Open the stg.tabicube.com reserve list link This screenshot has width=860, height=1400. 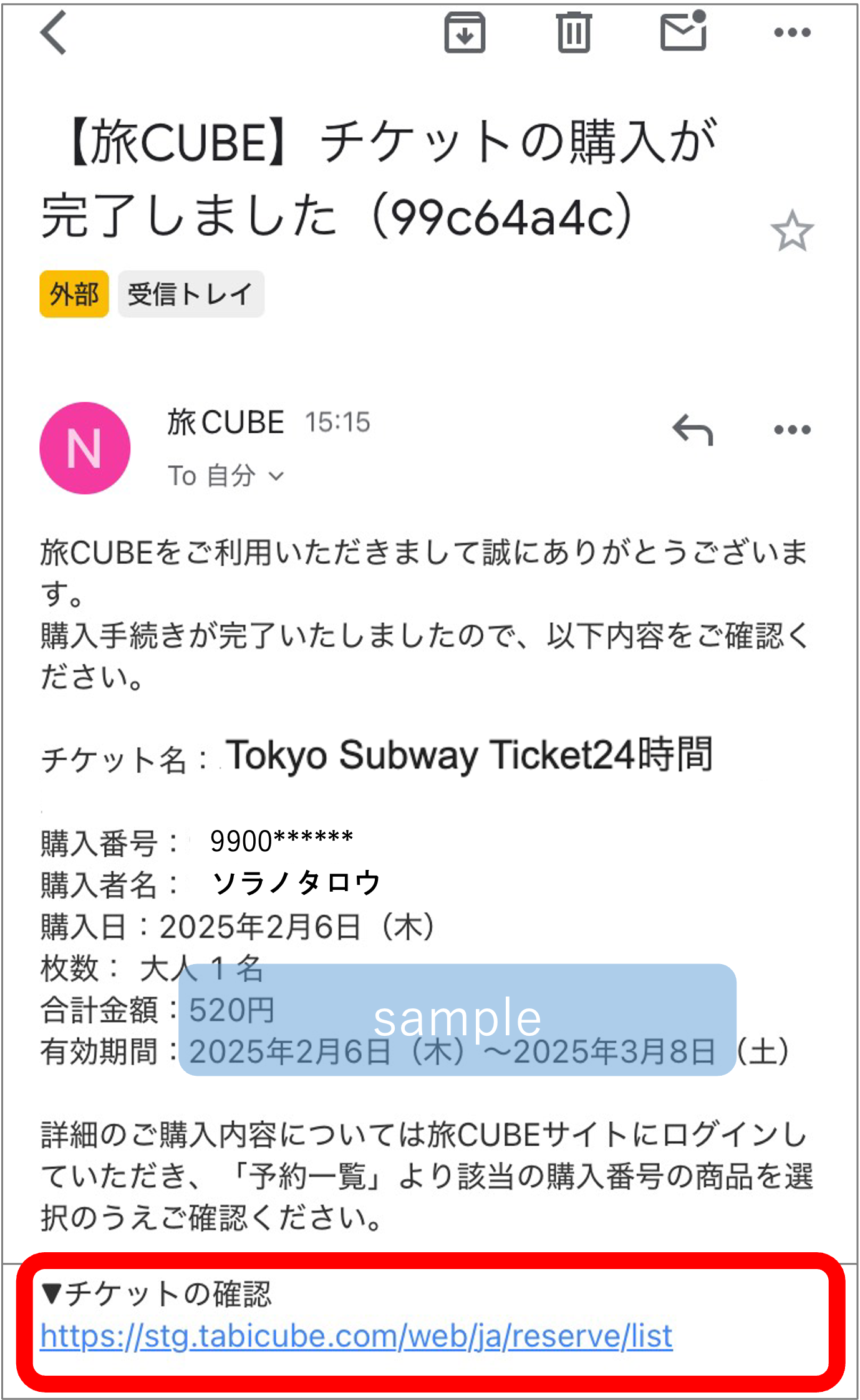coord(356,1336)
